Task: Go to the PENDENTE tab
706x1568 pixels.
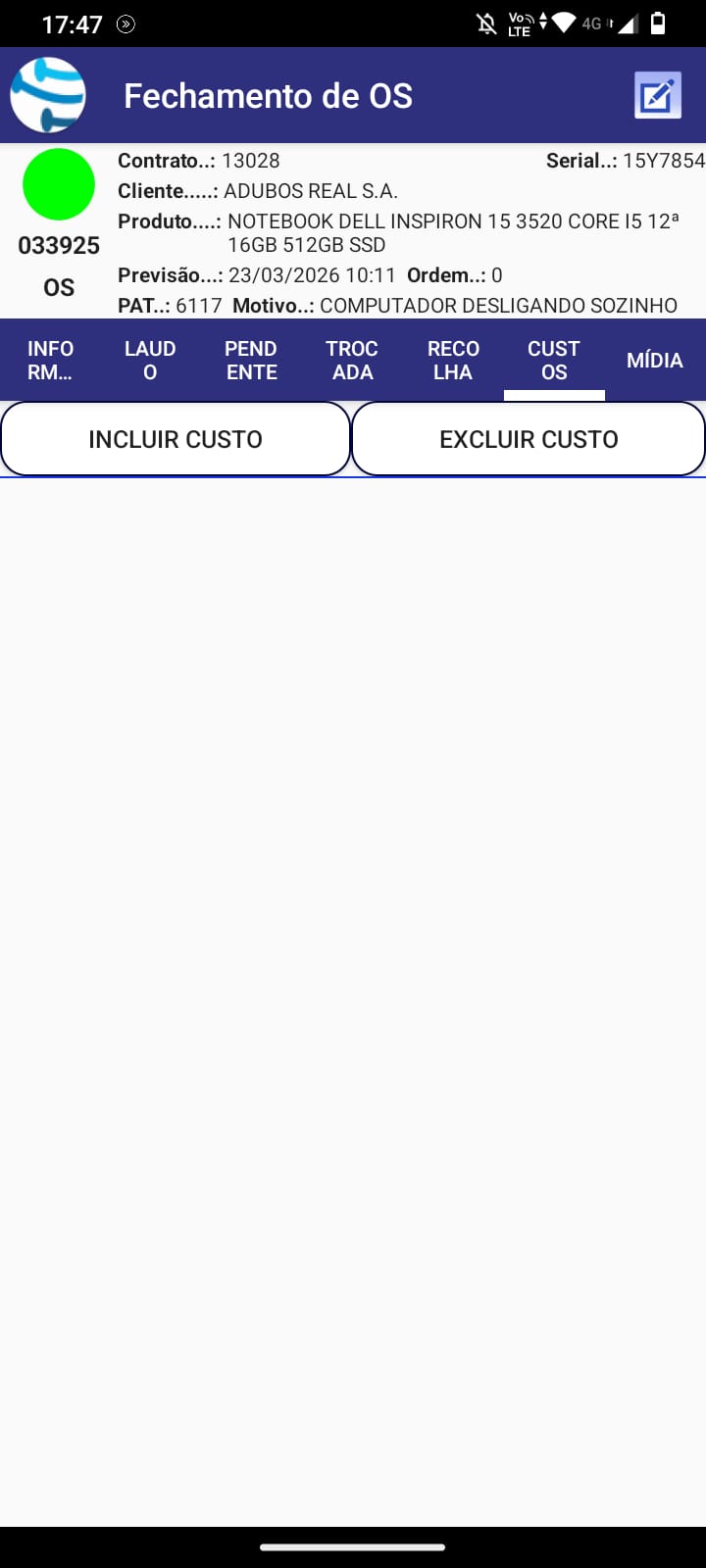Action: coord(251,360)
